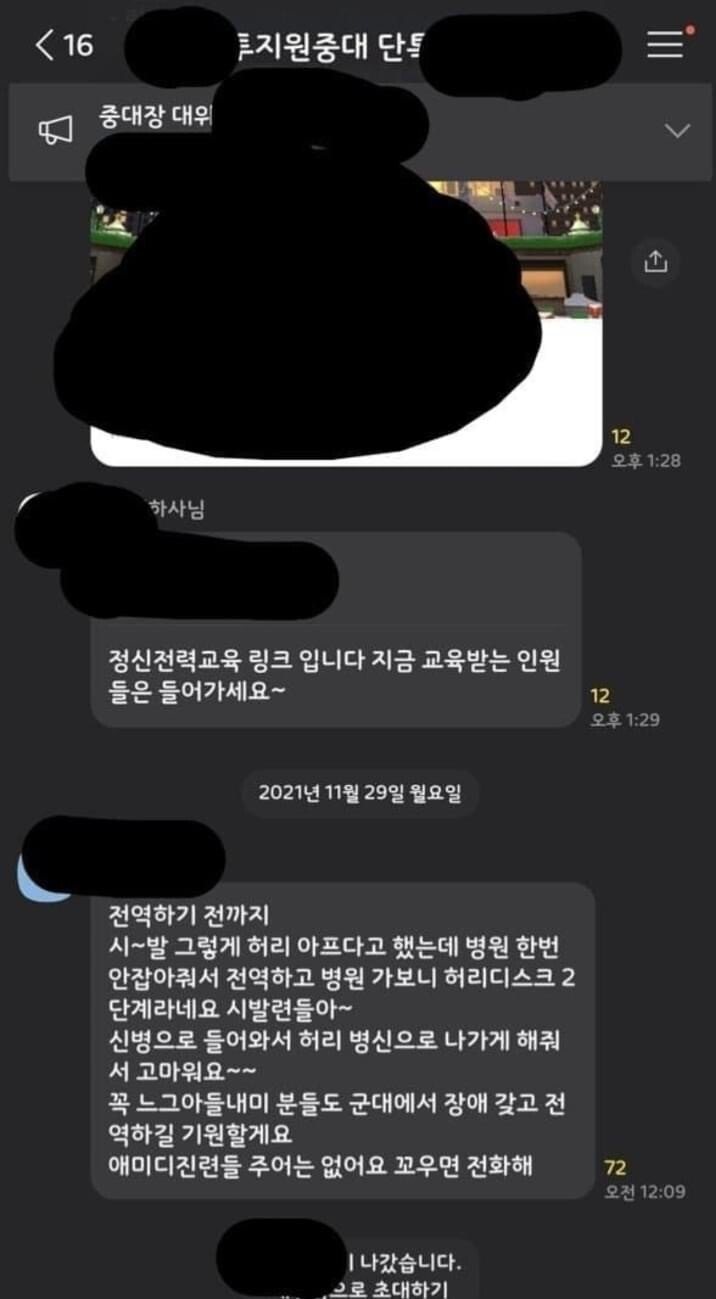Screen dimensions: 716x1299
Task: Go back to the chat list
Action: click(x=46, y=45)
